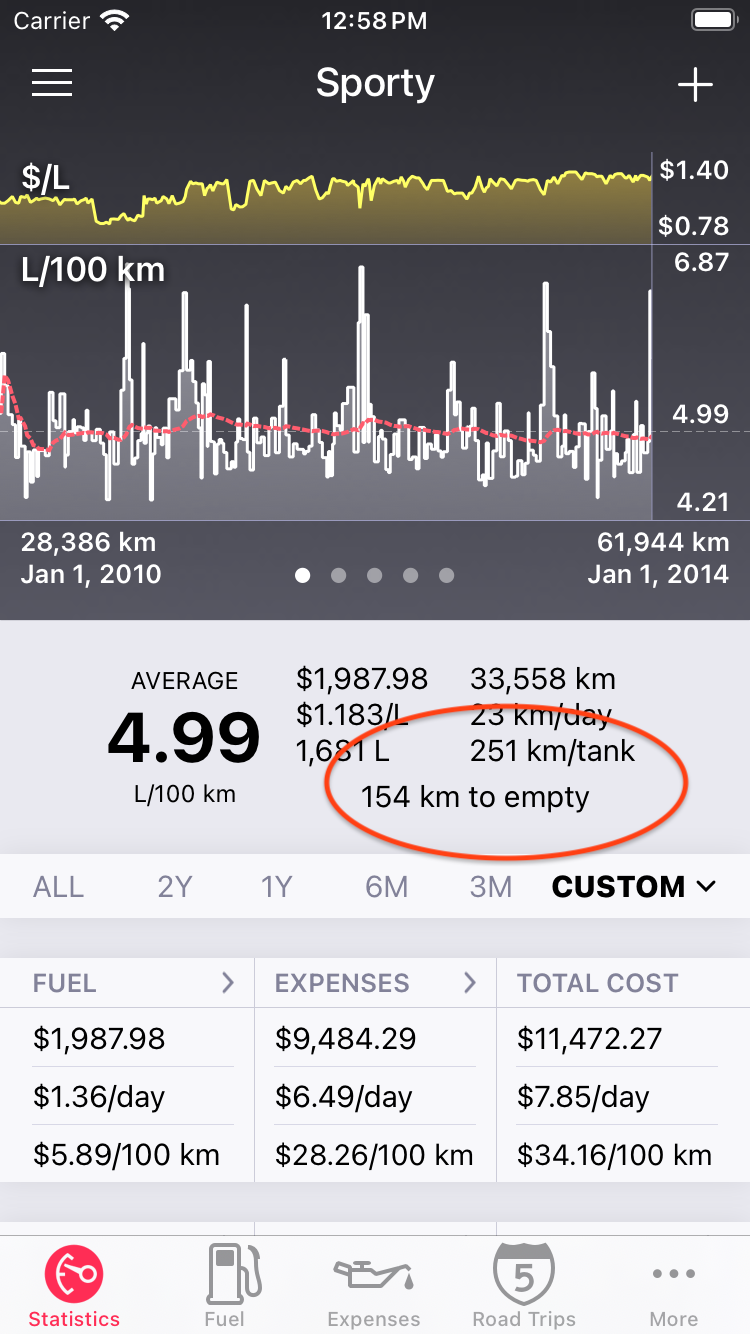750x1334 pixels.
Task: Switch to the Expenses tab
Action: coord(374,1286)
